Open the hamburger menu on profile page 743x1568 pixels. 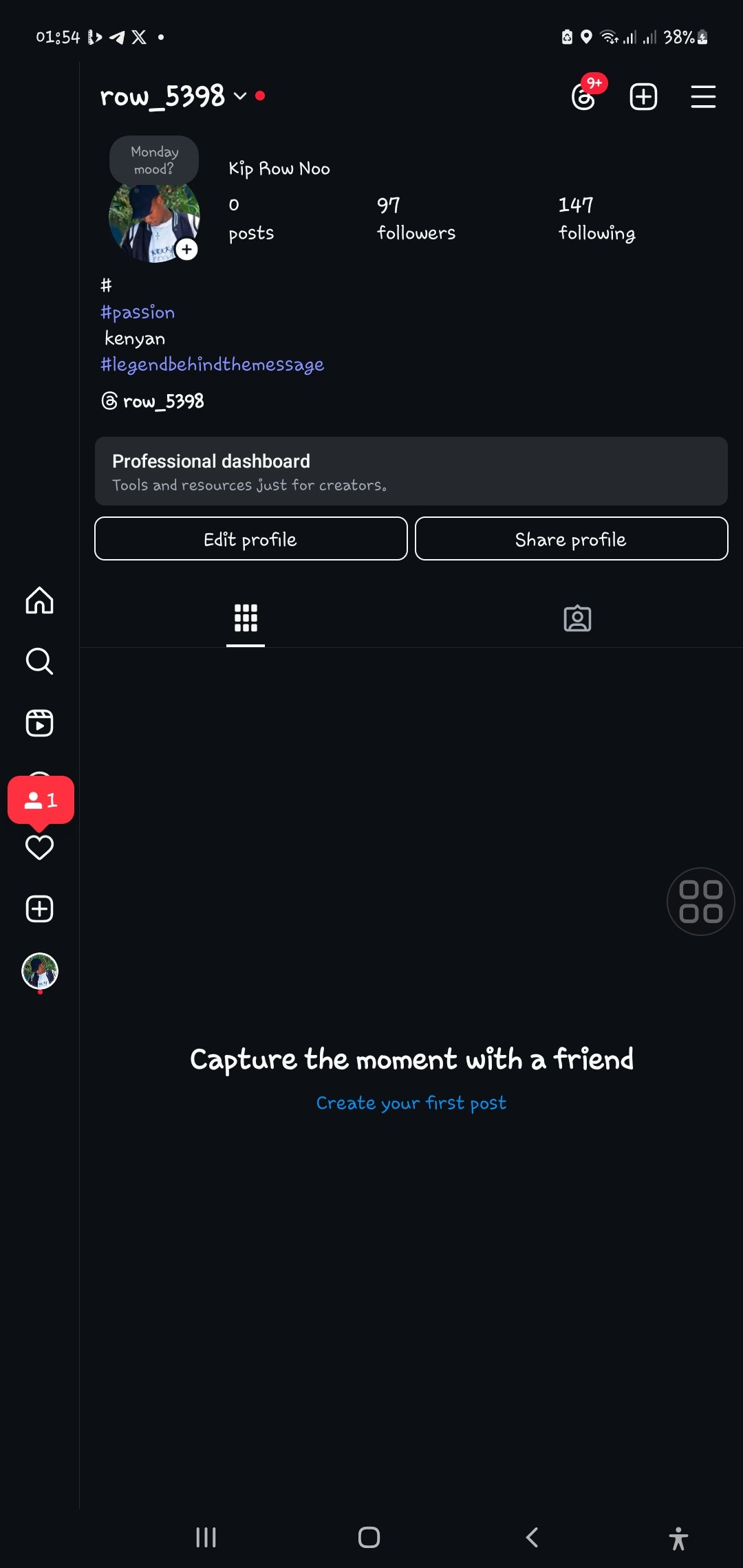[x=703, y=96]
